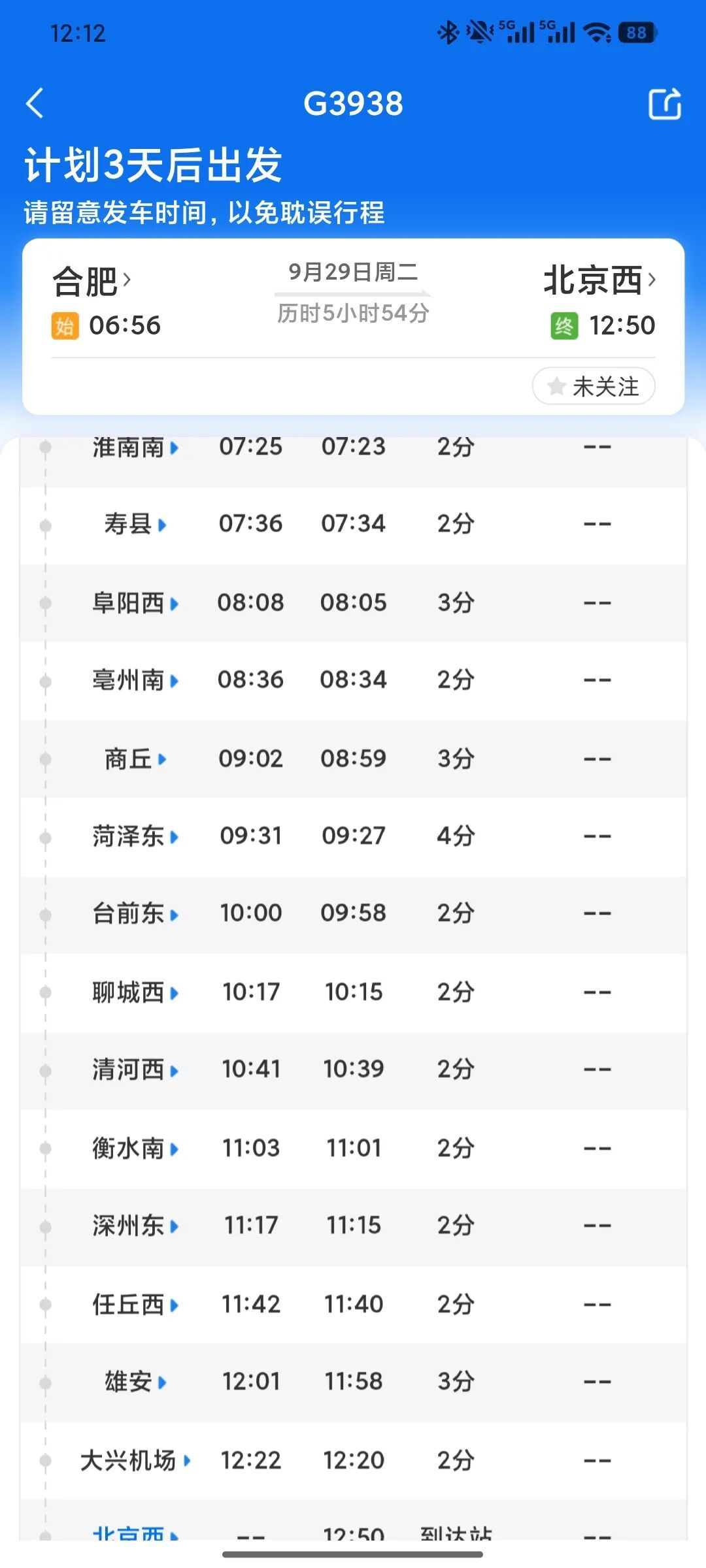Open the 衡水南 station row
Screen dimensions: 706x1568
coord(353,1148)
